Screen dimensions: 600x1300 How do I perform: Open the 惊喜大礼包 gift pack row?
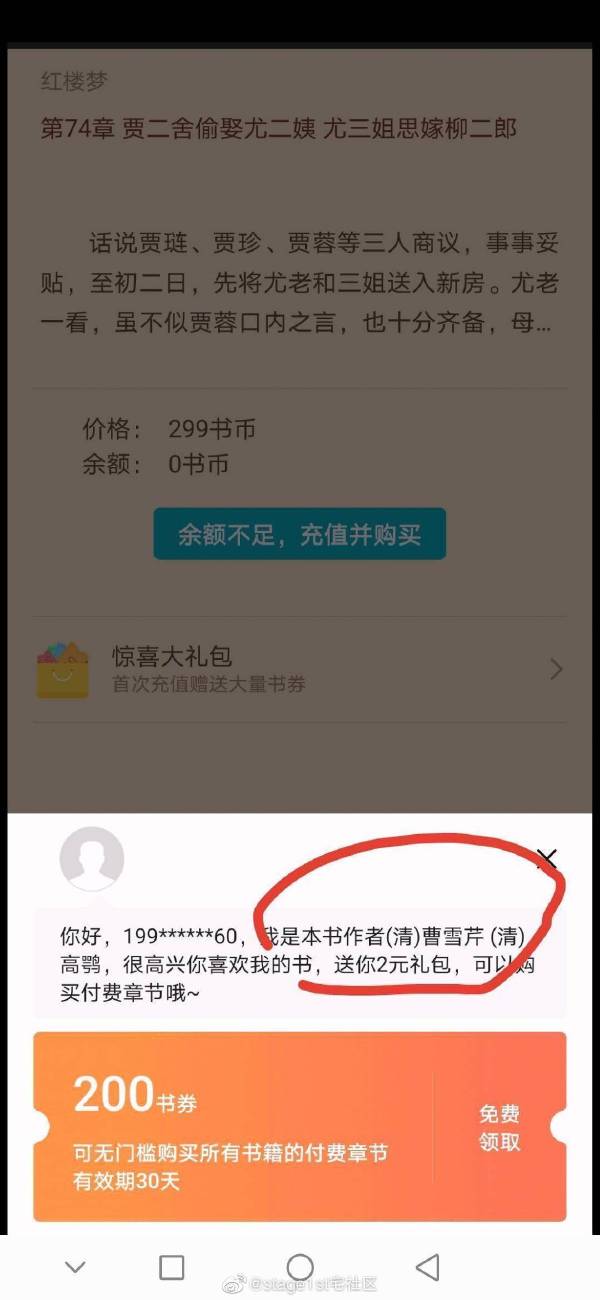point(299,669)
